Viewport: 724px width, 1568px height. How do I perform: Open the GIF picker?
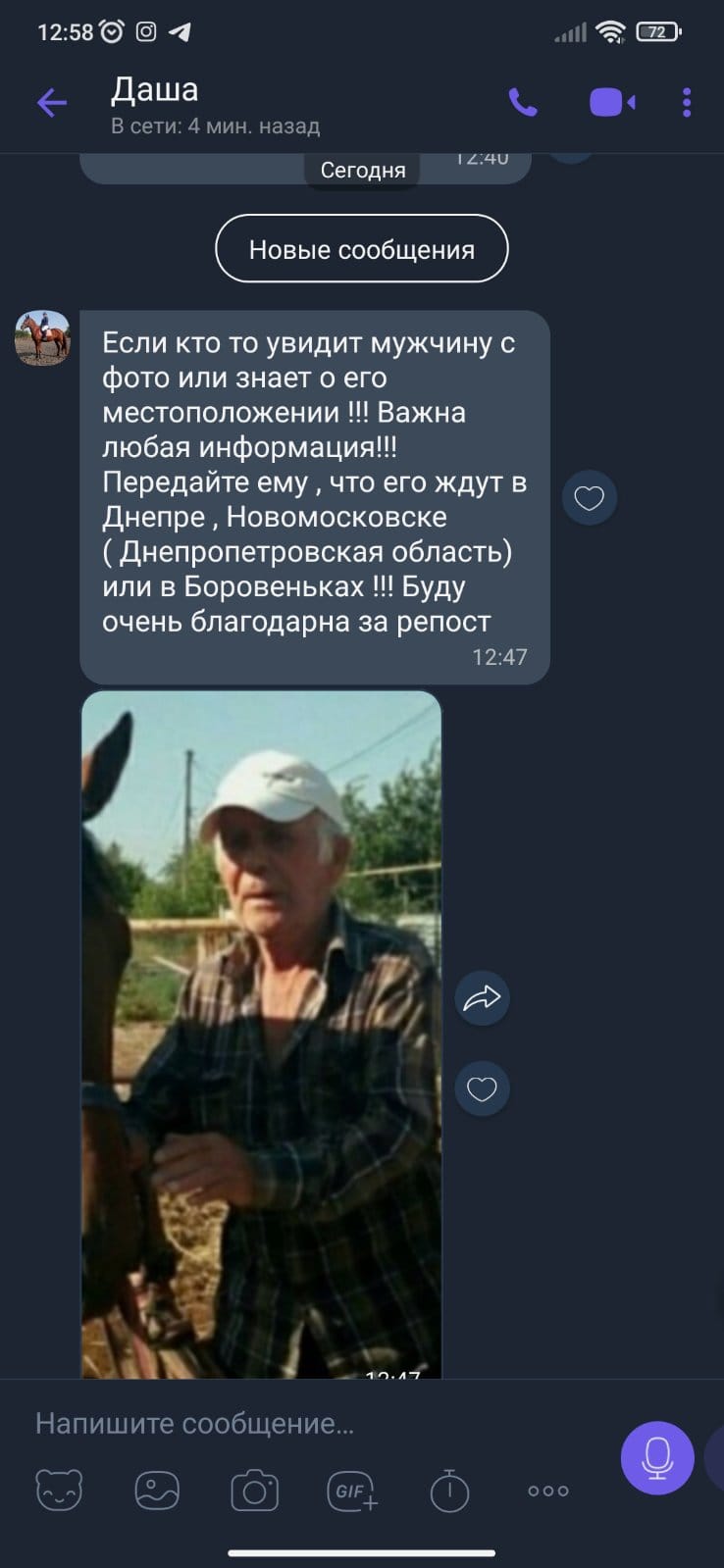[352, 1491]
